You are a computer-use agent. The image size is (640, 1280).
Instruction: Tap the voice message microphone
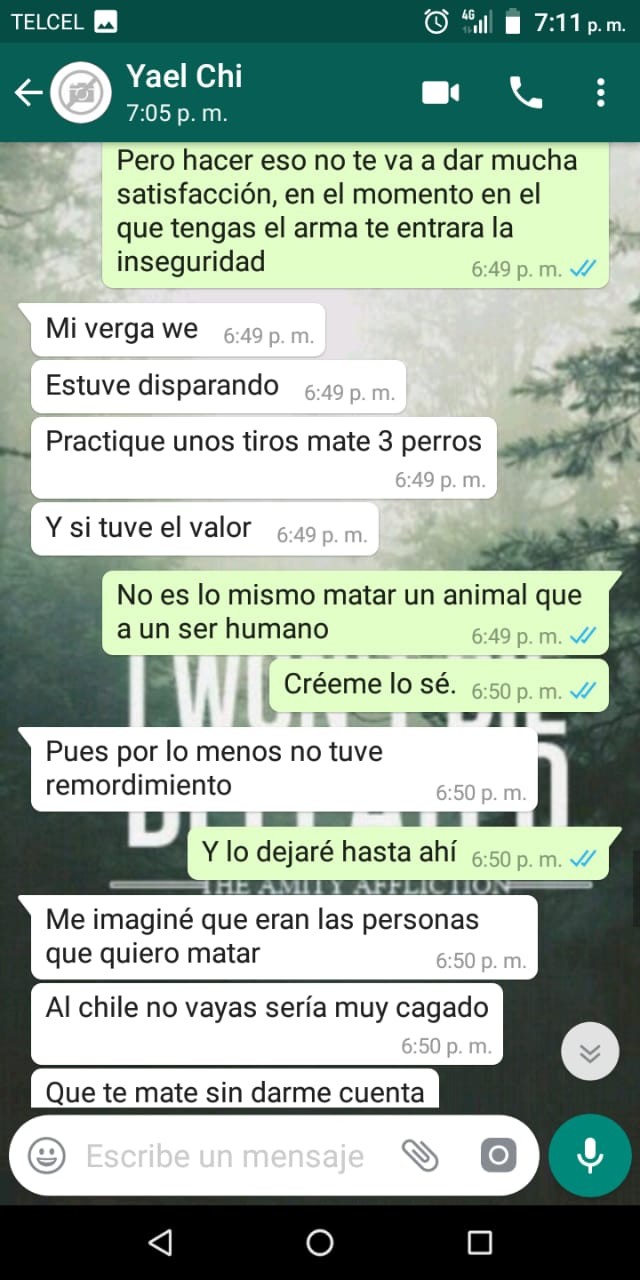pyautogui.click(x=590, y=1156)
